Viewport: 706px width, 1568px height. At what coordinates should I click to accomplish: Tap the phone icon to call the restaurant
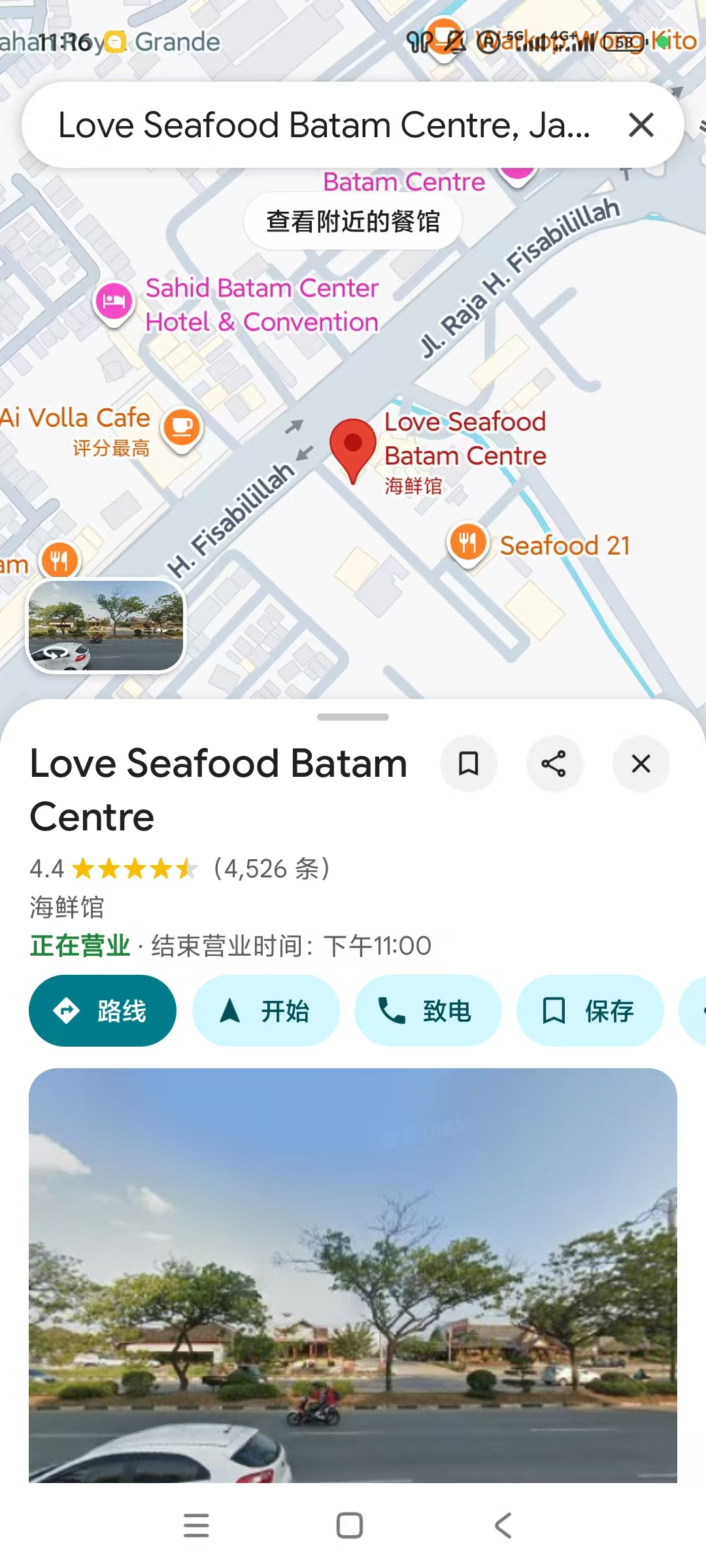393,1010
